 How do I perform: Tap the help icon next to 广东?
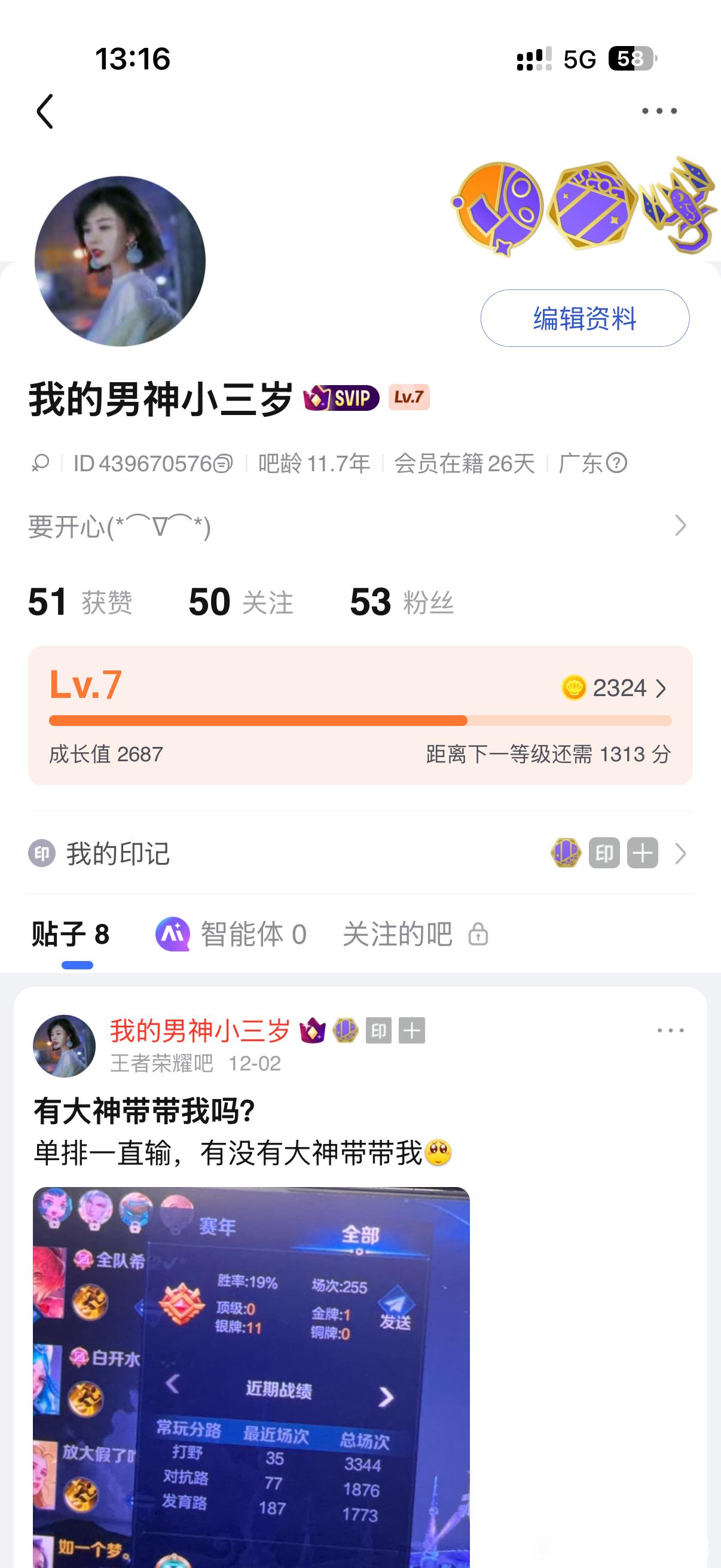[616, 463]
